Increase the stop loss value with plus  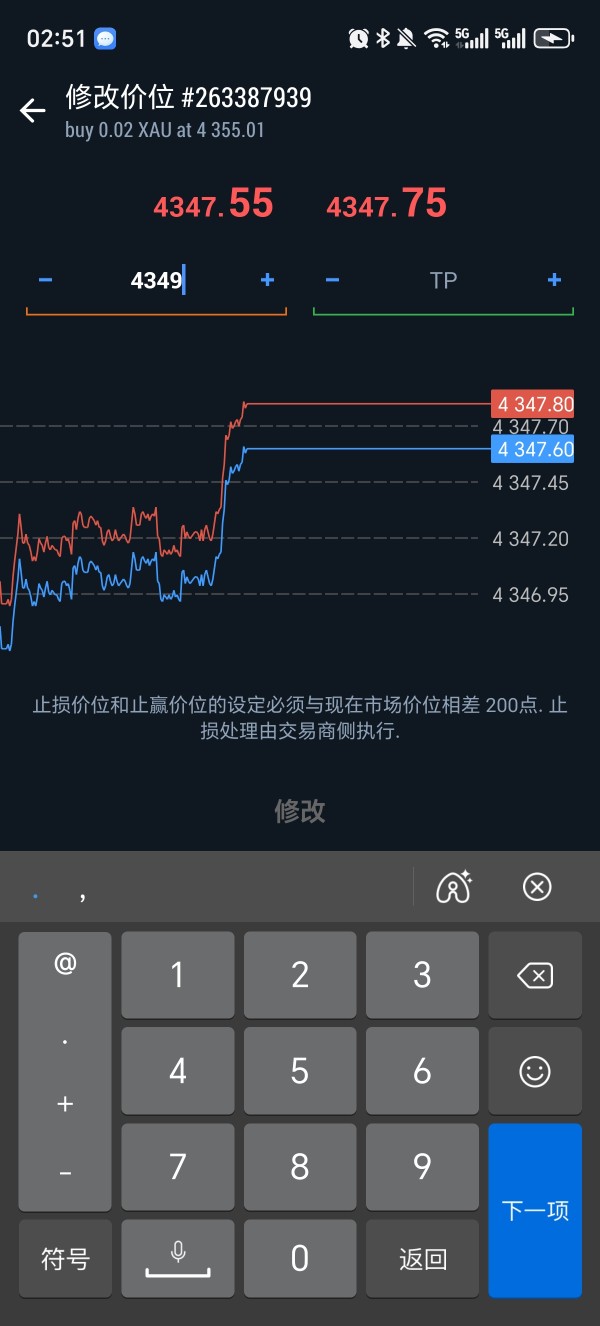coord(267,280)
